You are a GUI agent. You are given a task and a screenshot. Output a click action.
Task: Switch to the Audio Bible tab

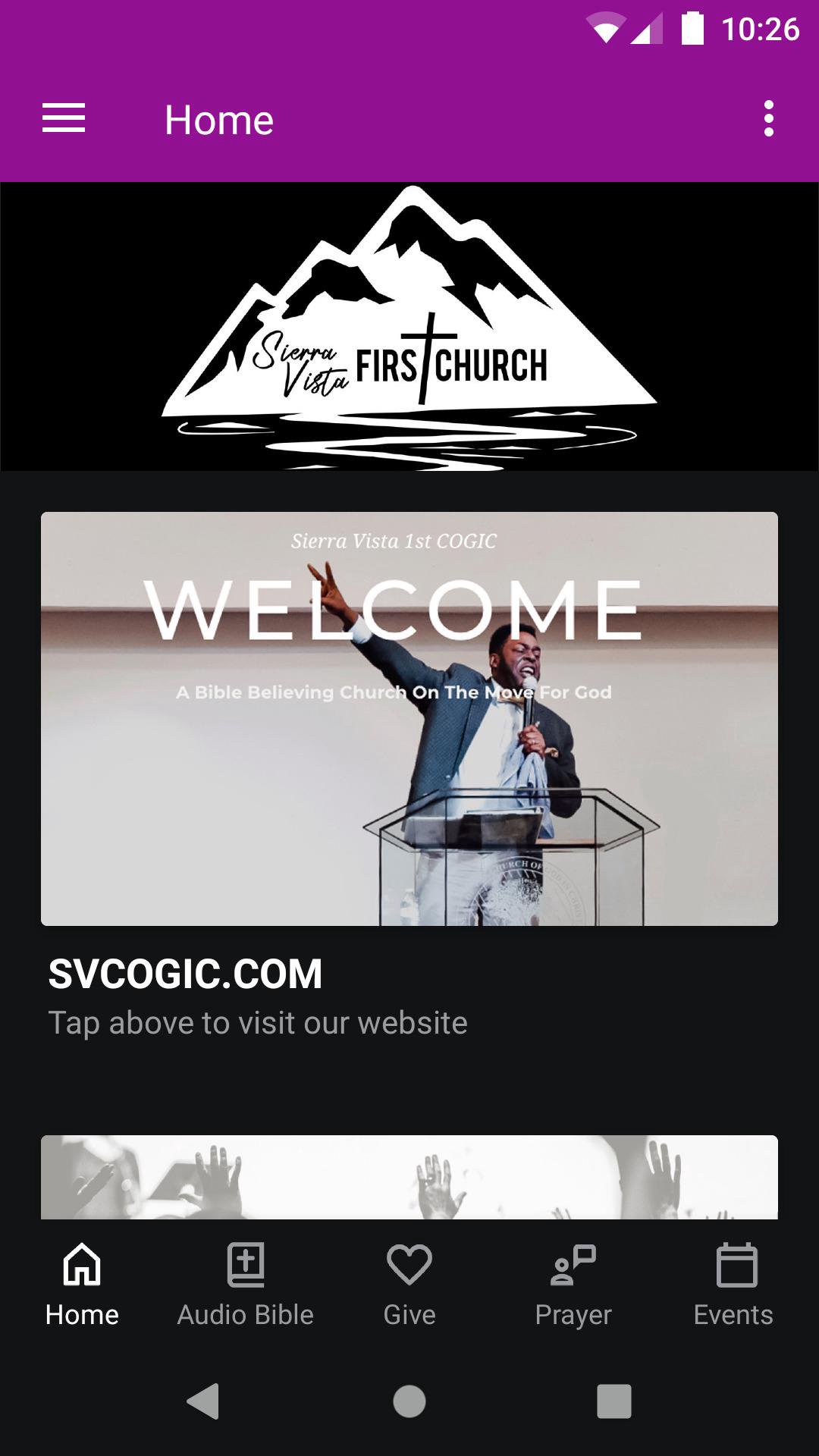(246, 1285)
